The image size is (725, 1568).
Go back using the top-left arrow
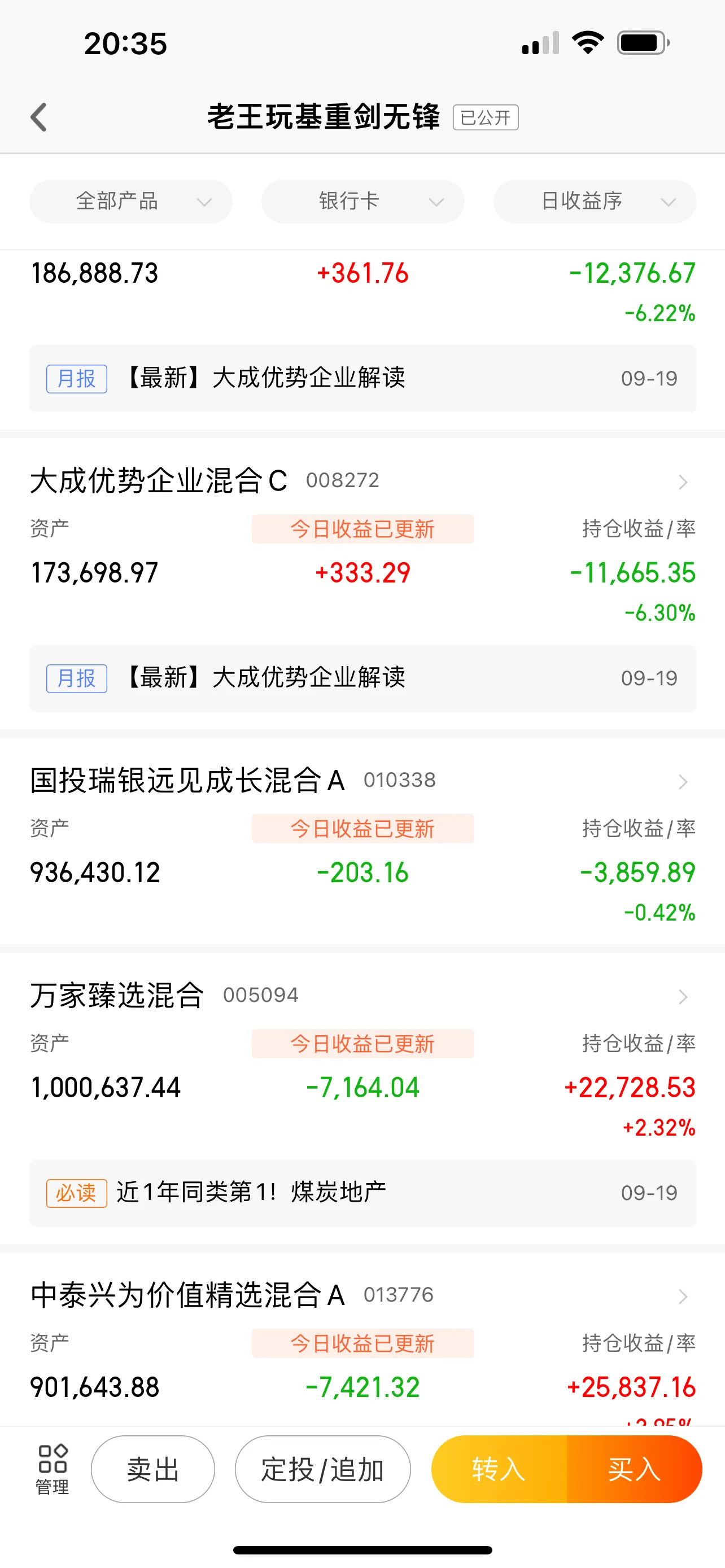[x=38, y=117]
